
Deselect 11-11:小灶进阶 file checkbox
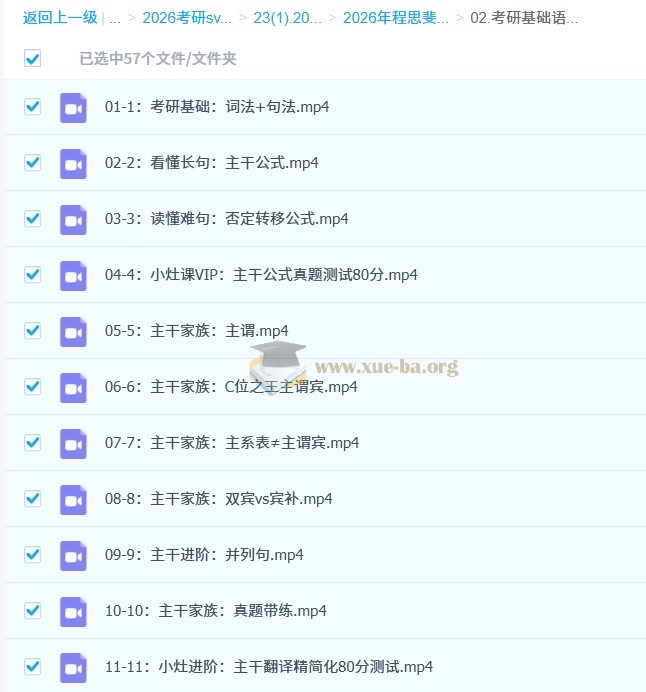tap(32, 666)
